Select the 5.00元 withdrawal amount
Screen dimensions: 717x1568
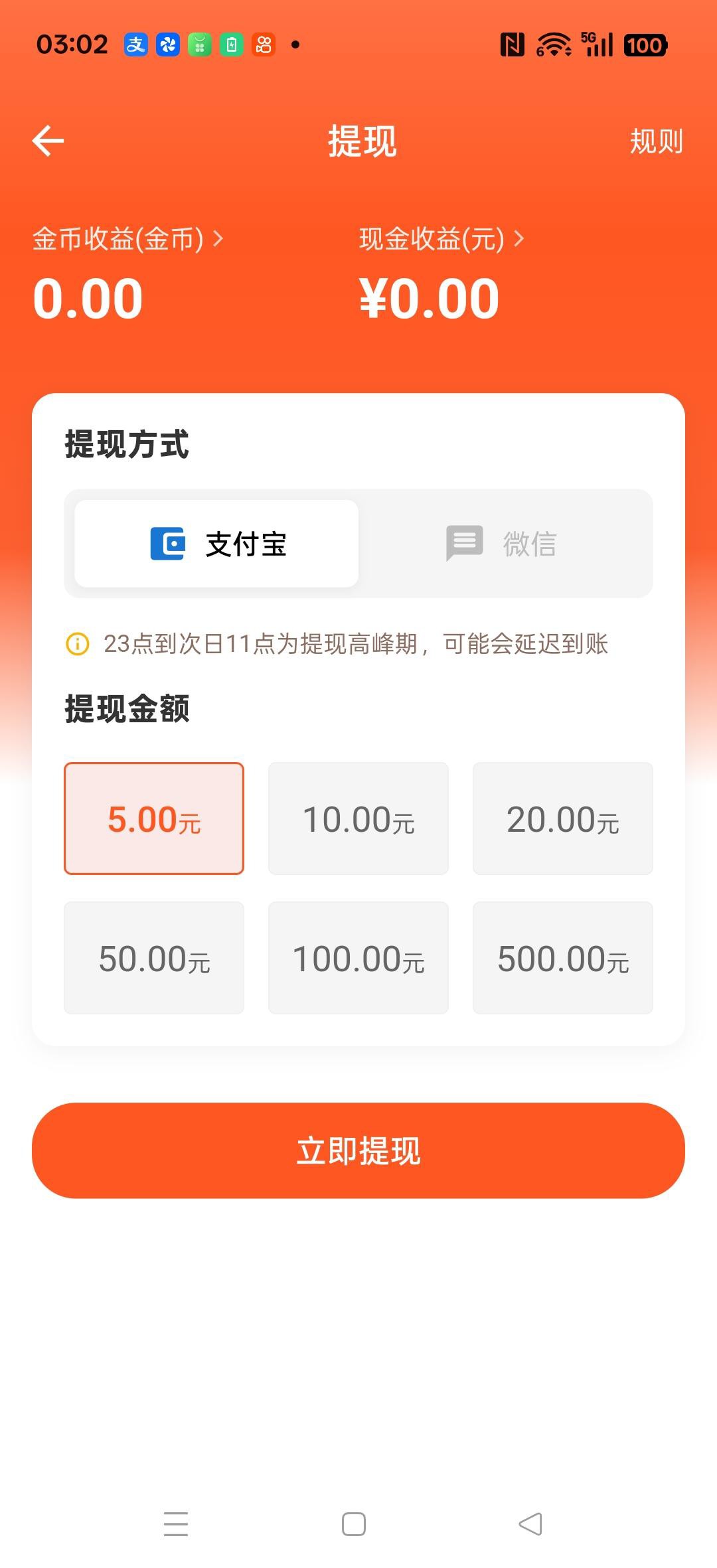pyautogui.click(x=154, y=819)
